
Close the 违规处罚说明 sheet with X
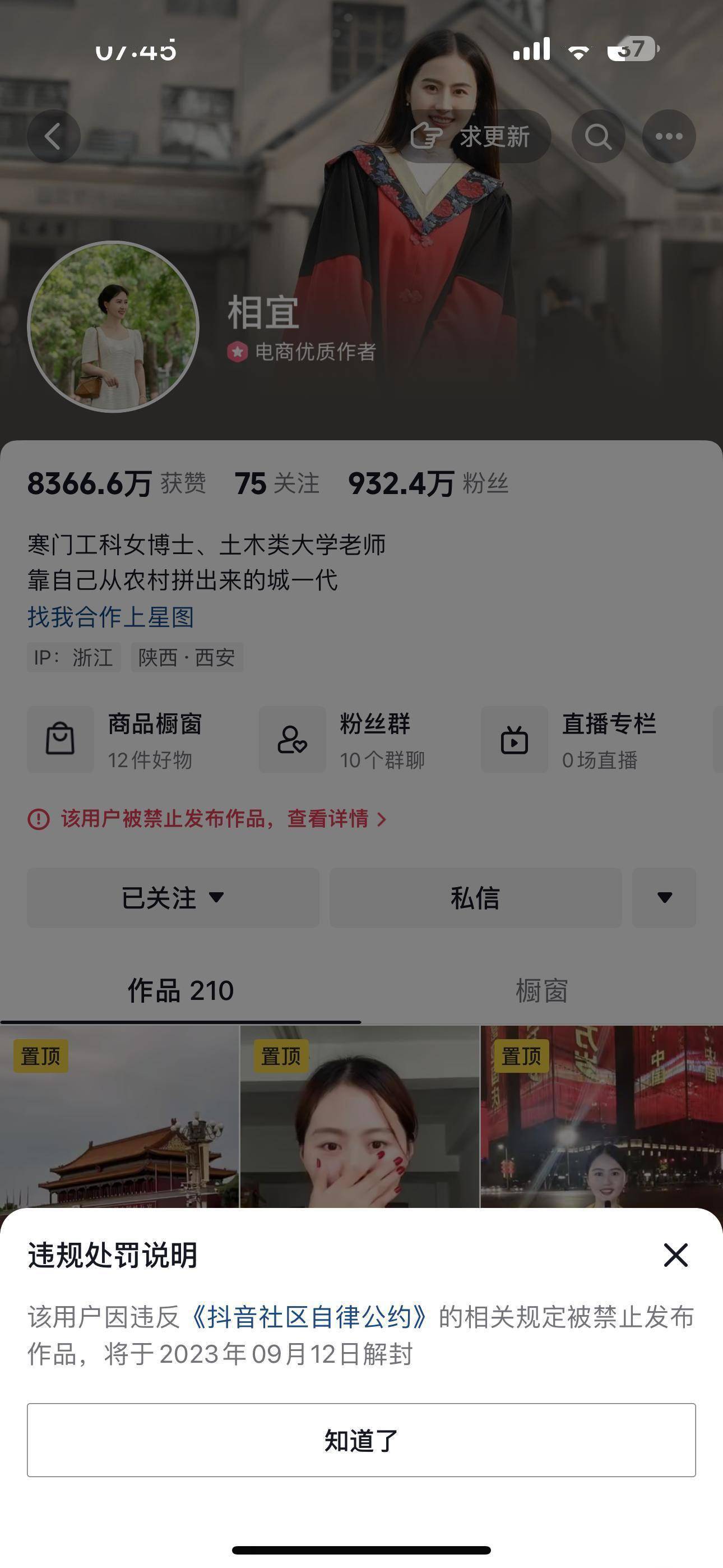(x=675, y=1255)
